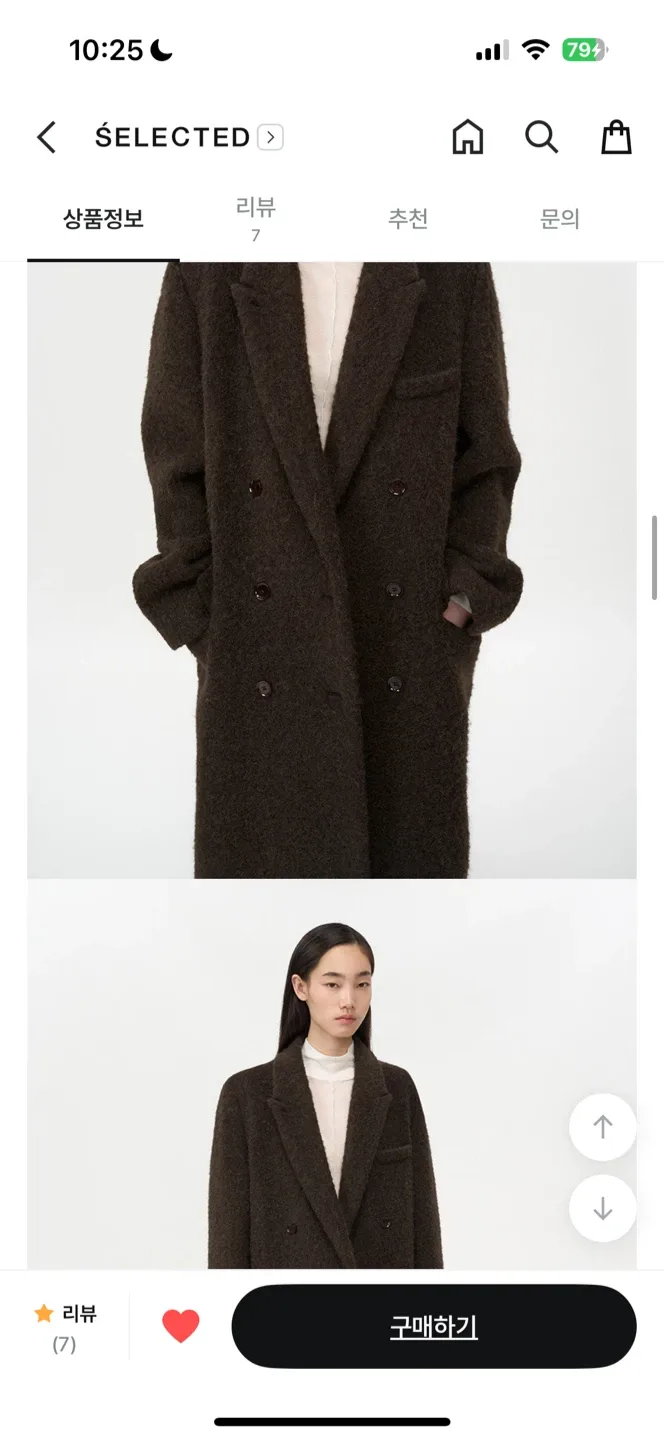Image resolution: width=664 pixels, height=1440 pixels.
Task: Open the star 리뷰 (7) shortcut
Action: (65, 1328)
